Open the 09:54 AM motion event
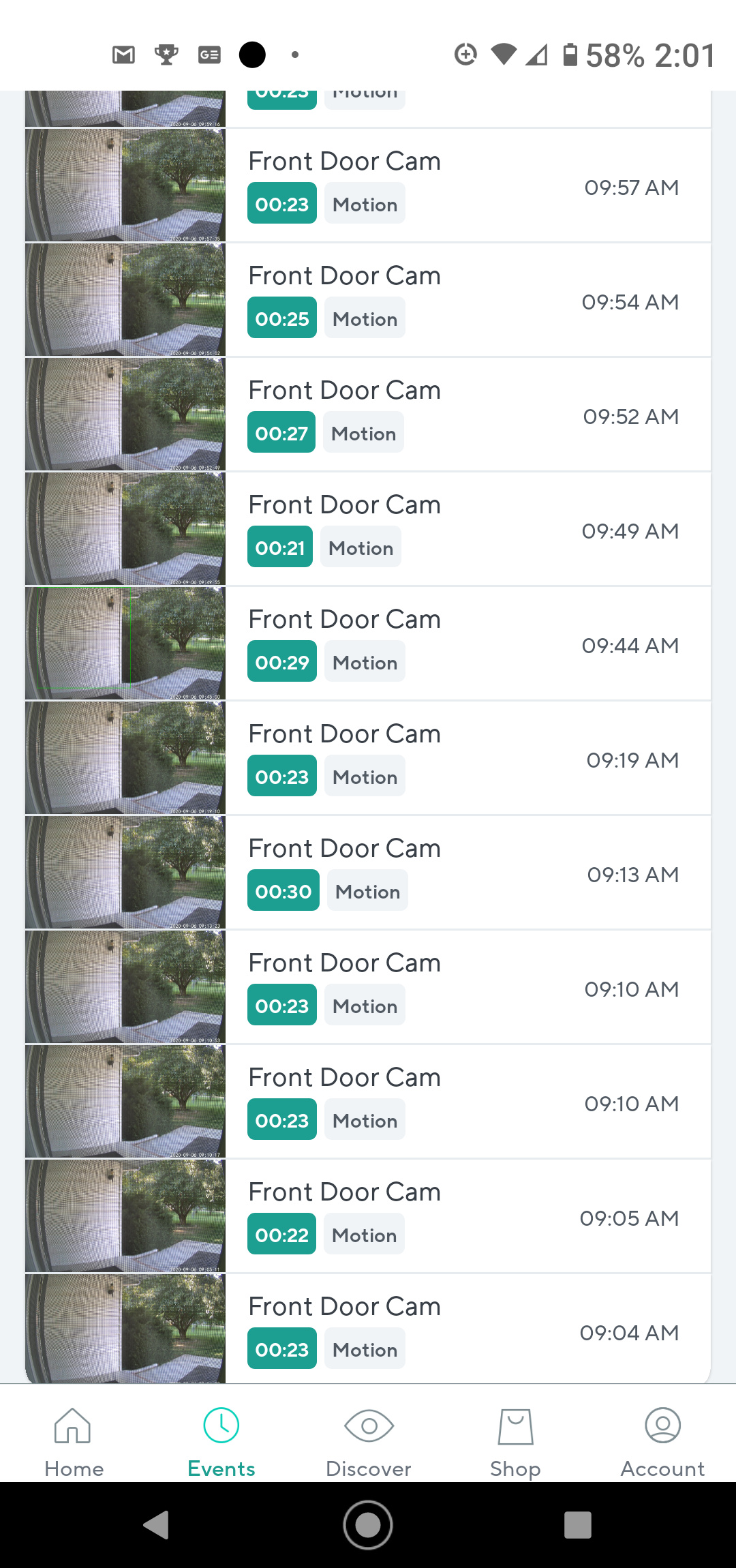The height and width of the screenshot is (1568, 736). click(x=467, y=300)
